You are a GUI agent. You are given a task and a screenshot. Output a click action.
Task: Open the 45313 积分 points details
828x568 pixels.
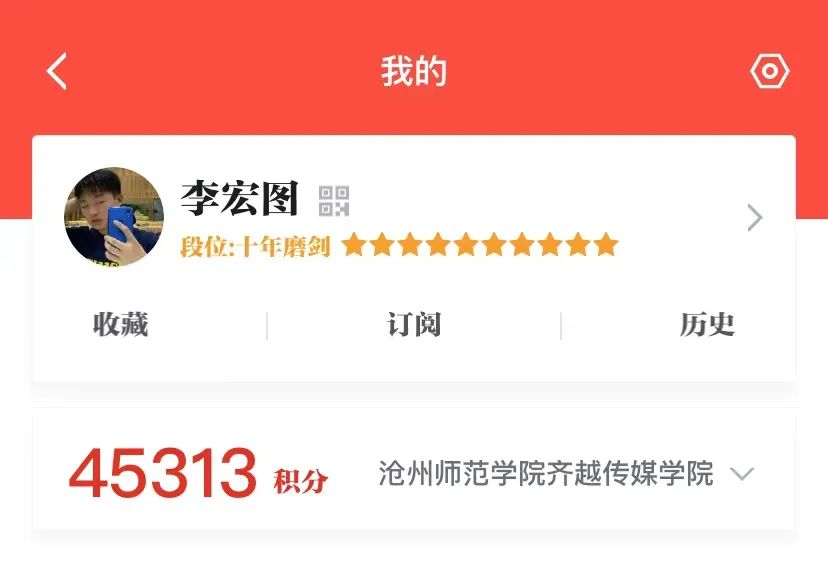coord(197,474)
